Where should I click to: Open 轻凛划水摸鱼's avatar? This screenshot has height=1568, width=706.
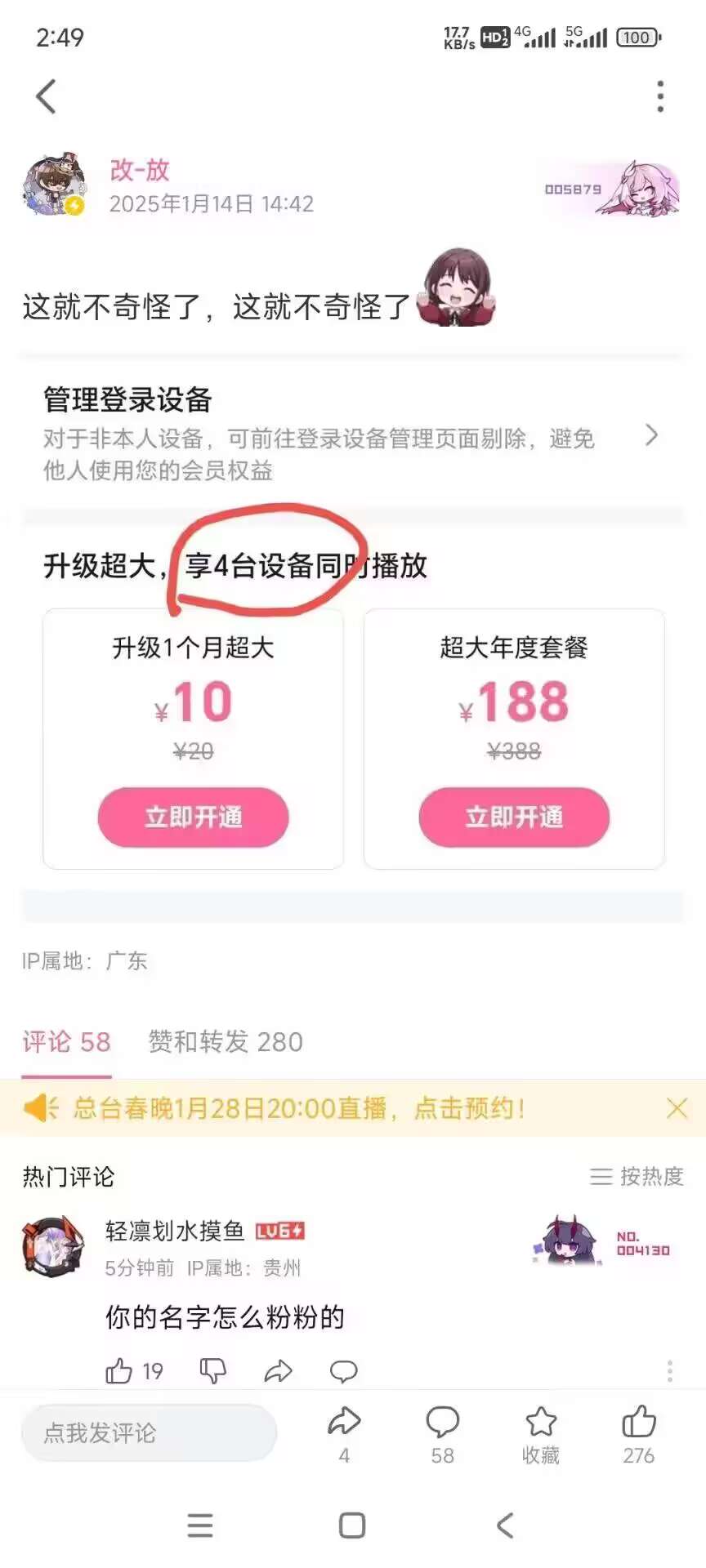pos(53,1247)
